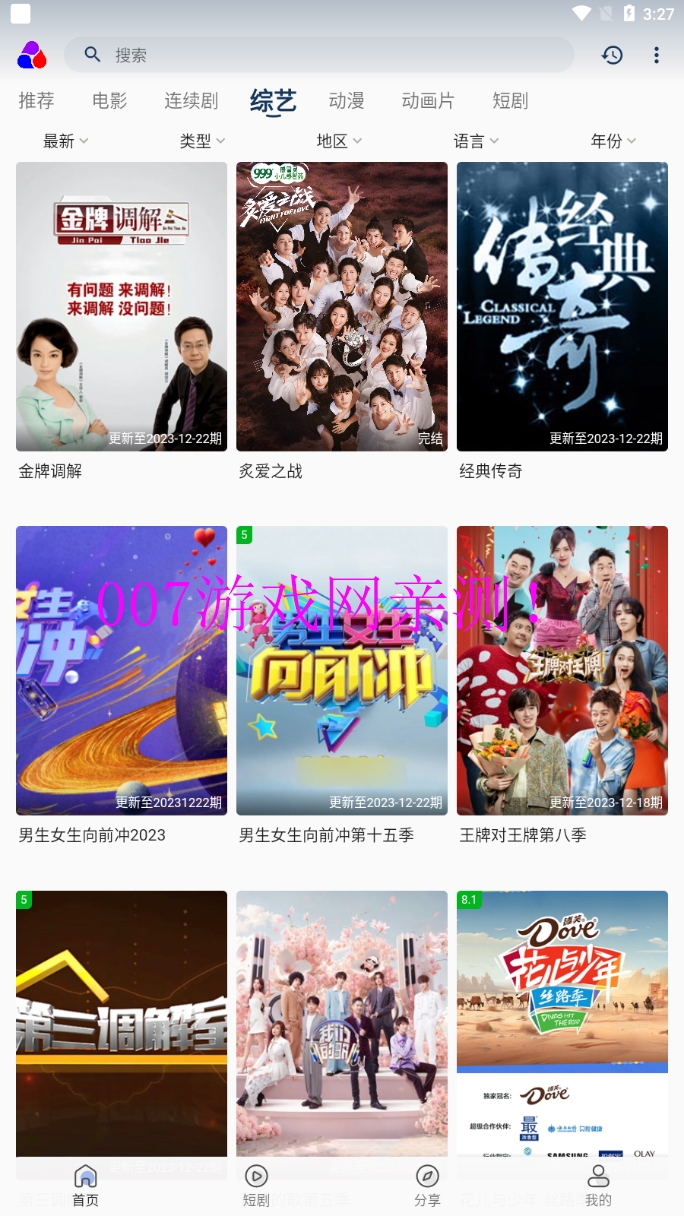This screenshot has width=684, height=1216.
Task: Open the show 经典传奇
Action: 562,307
